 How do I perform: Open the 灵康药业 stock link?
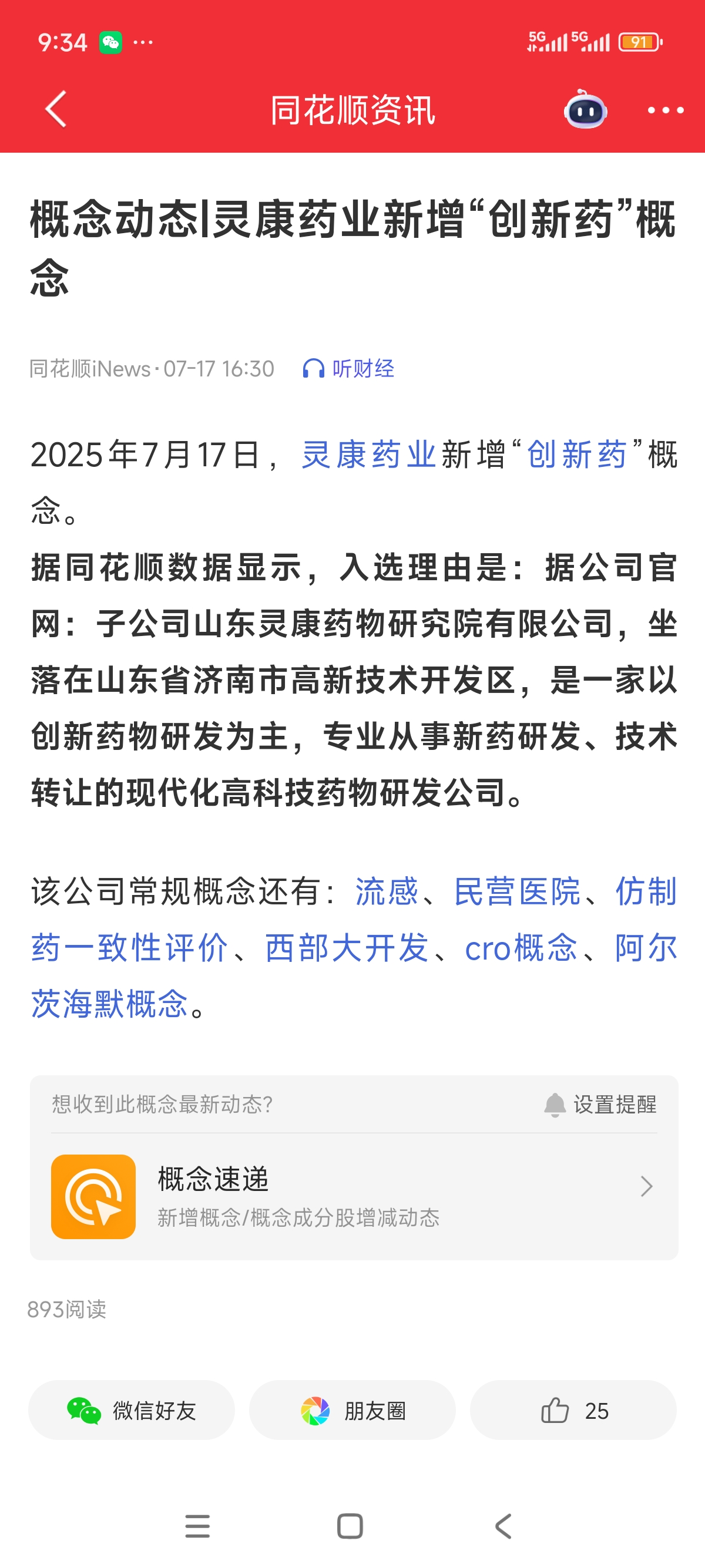pos(369,455)
